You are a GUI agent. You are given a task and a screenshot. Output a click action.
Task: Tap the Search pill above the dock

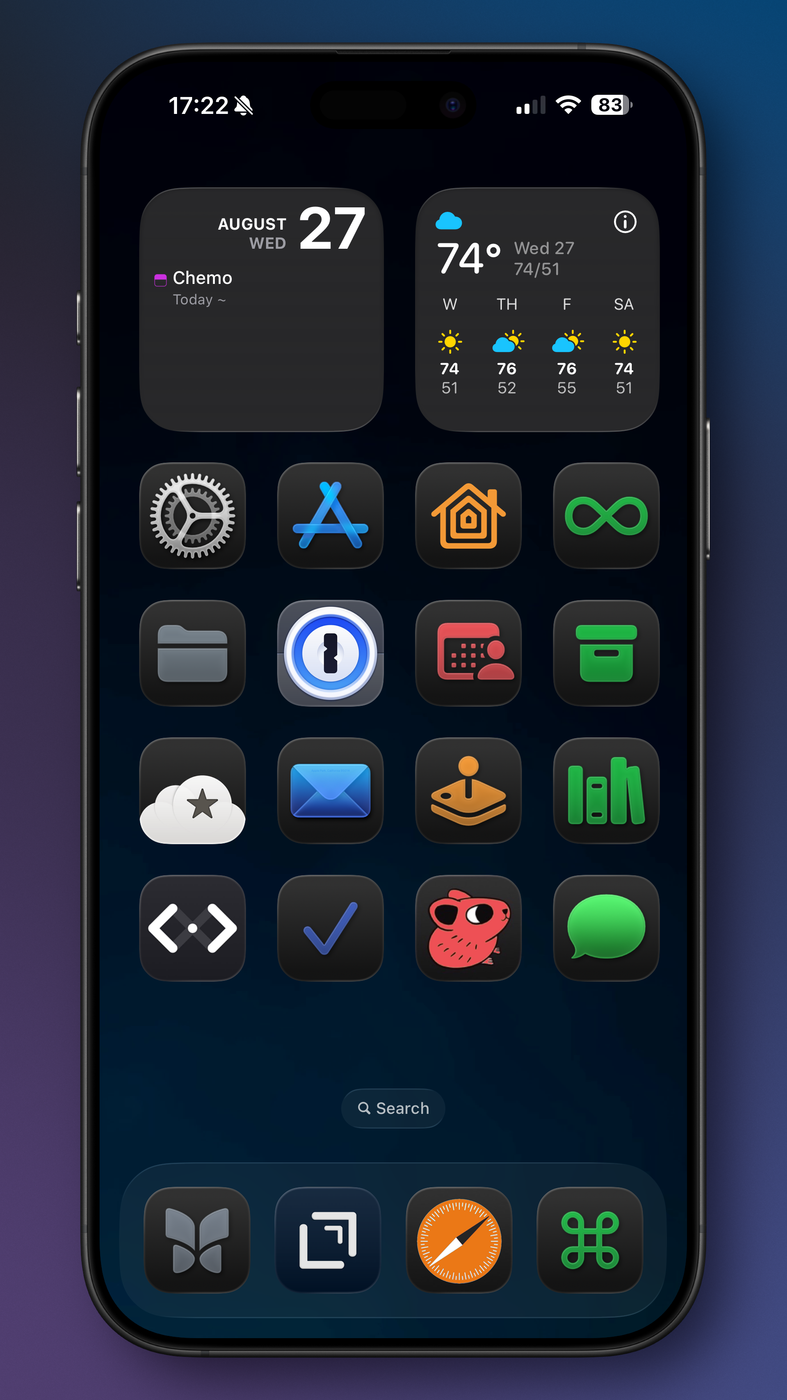pos(393,1108)
